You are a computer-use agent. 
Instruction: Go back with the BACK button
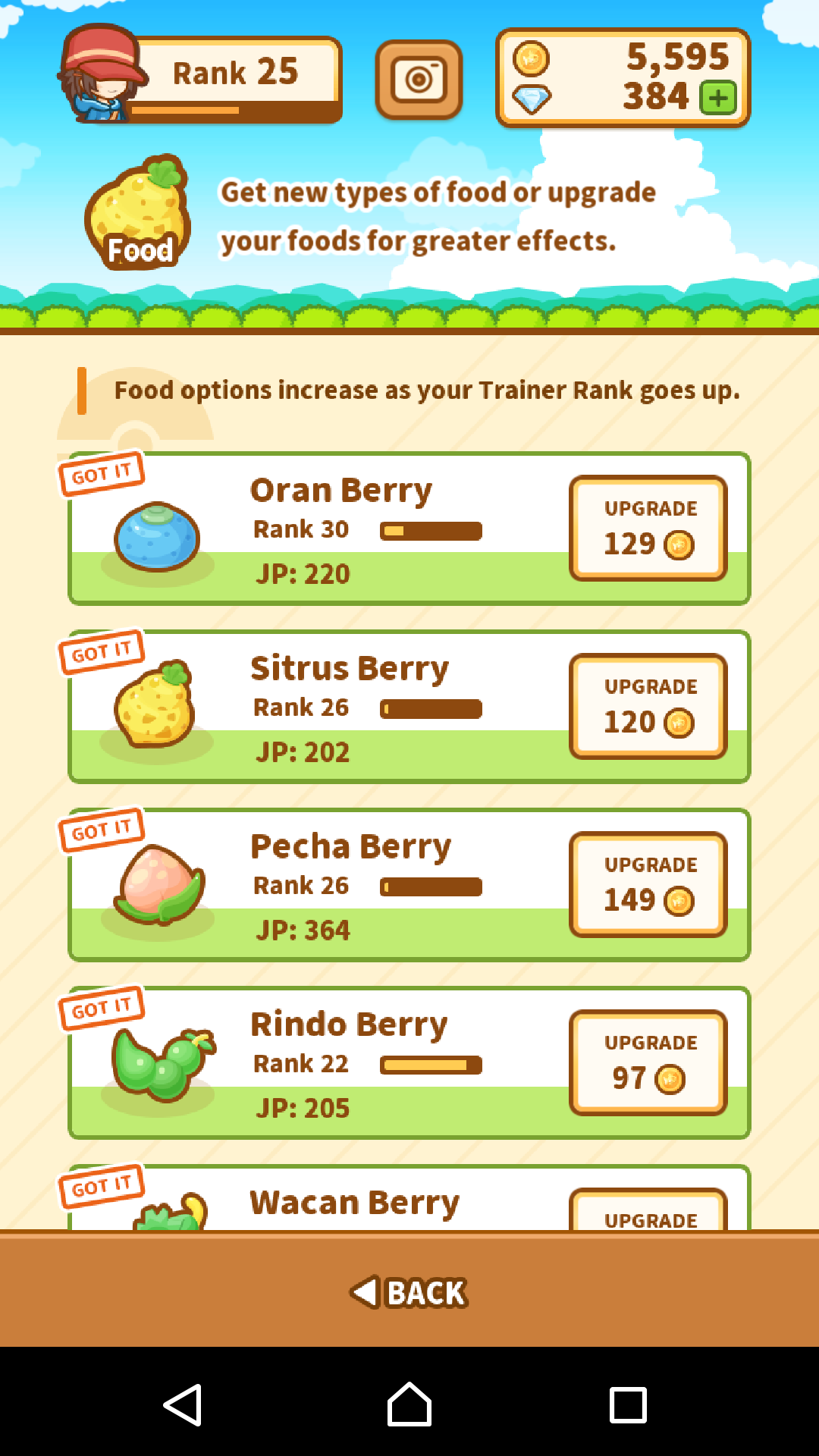tap(409, 1292)
